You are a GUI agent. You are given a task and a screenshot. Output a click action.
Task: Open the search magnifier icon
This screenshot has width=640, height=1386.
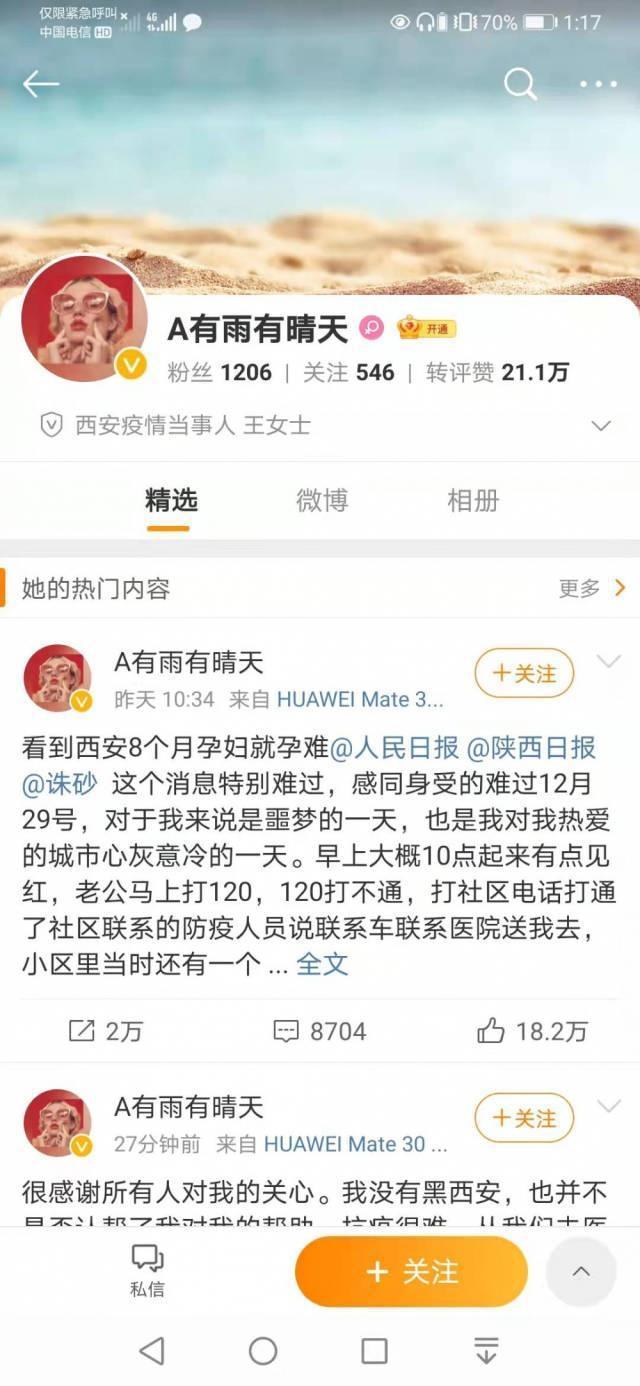pyautogui.click(x=520, y=85)
